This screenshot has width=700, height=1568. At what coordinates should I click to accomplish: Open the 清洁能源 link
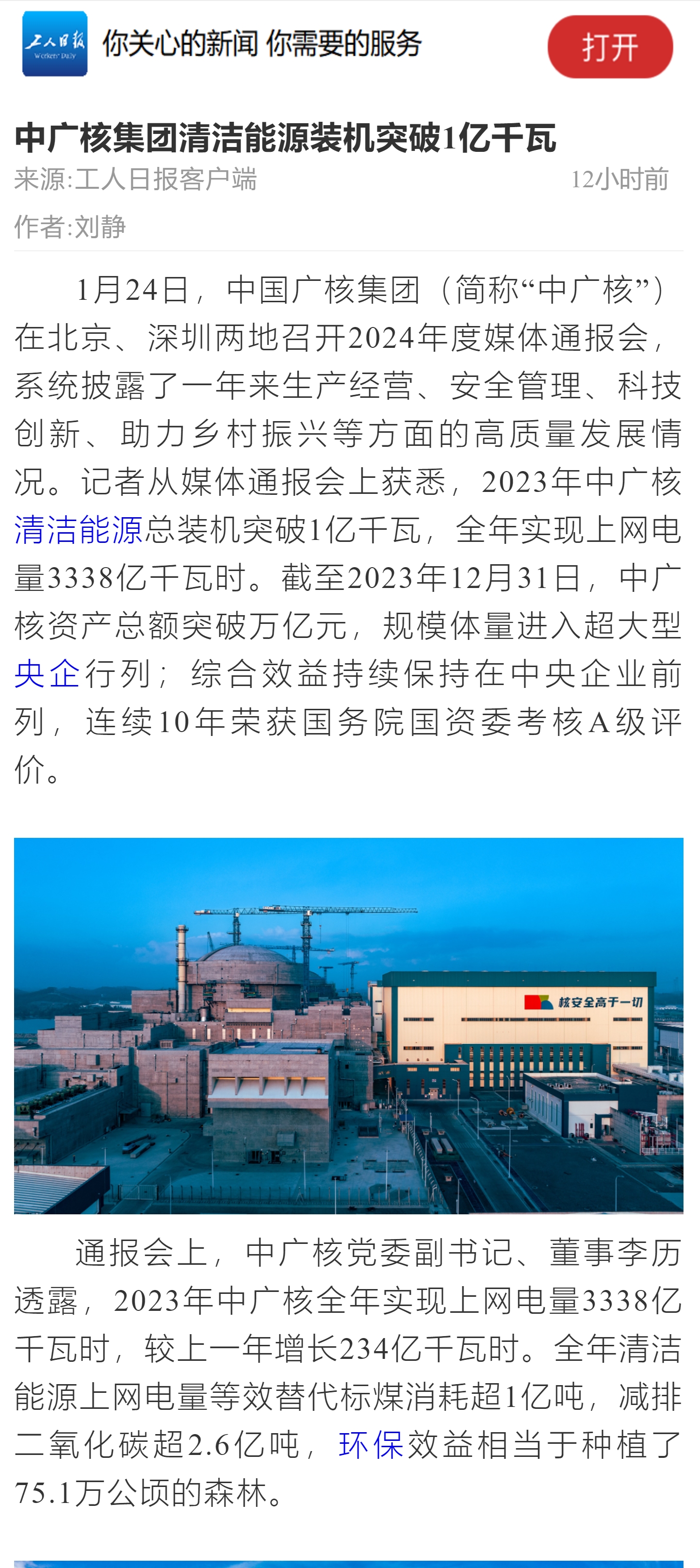point(79,530)
